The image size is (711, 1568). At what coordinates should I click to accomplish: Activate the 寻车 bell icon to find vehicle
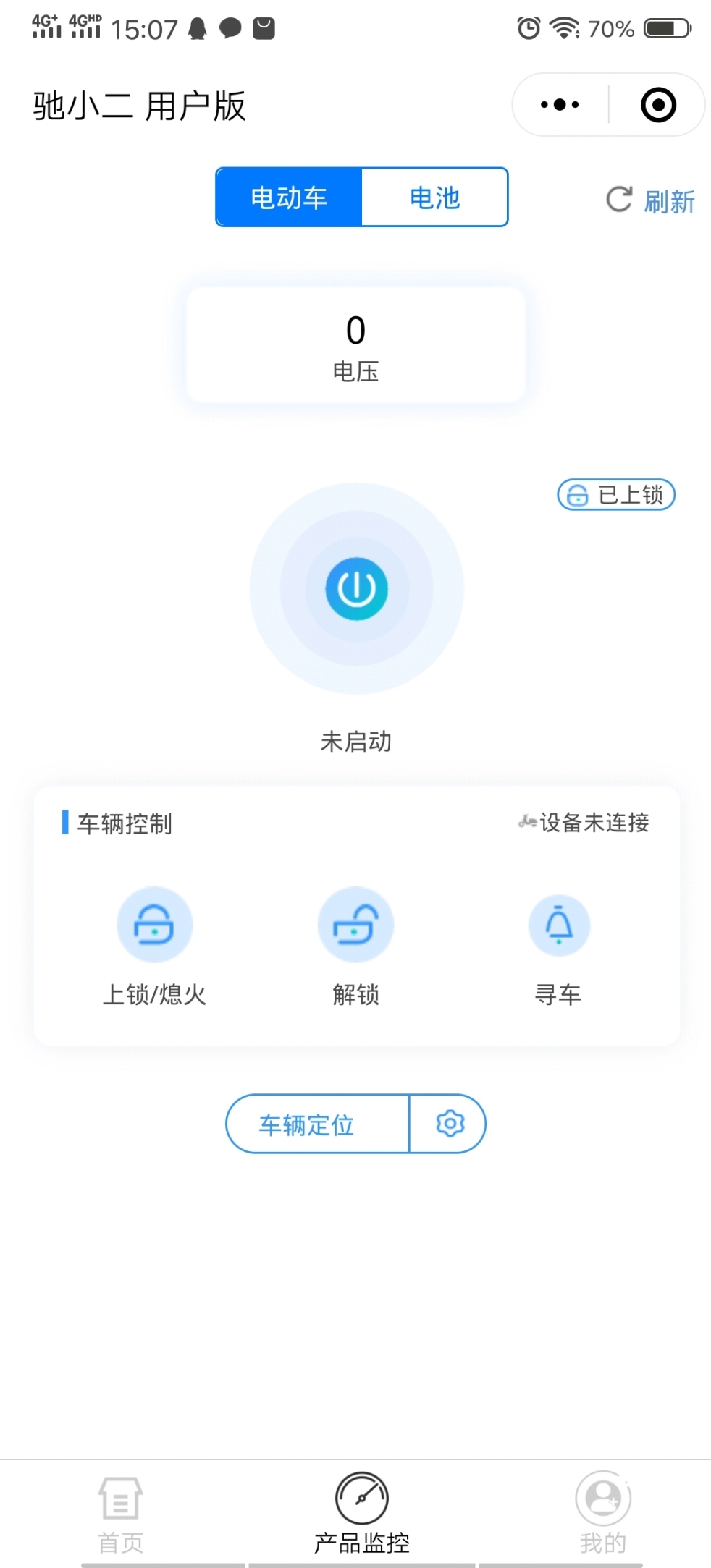click(558, 925)
